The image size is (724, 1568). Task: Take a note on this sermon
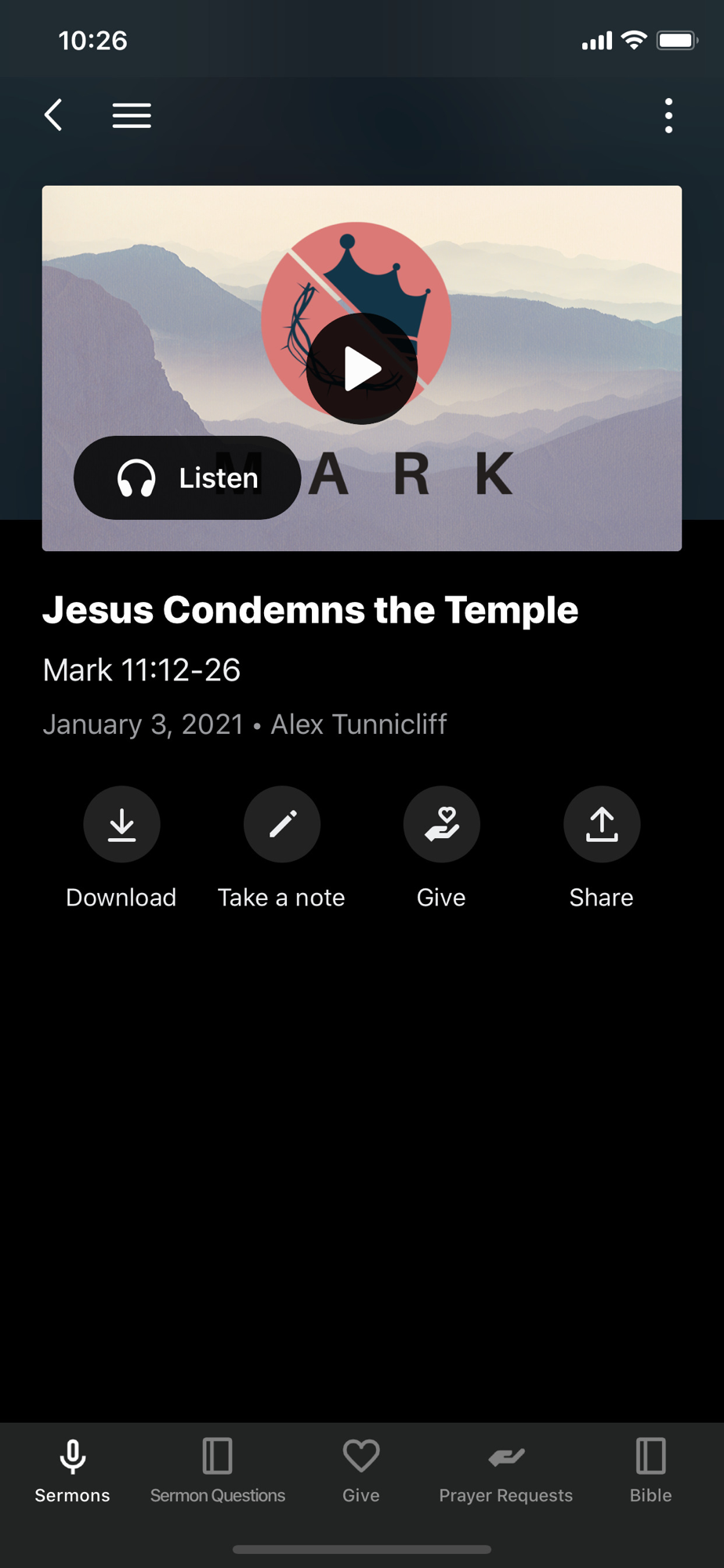point(282,825)
